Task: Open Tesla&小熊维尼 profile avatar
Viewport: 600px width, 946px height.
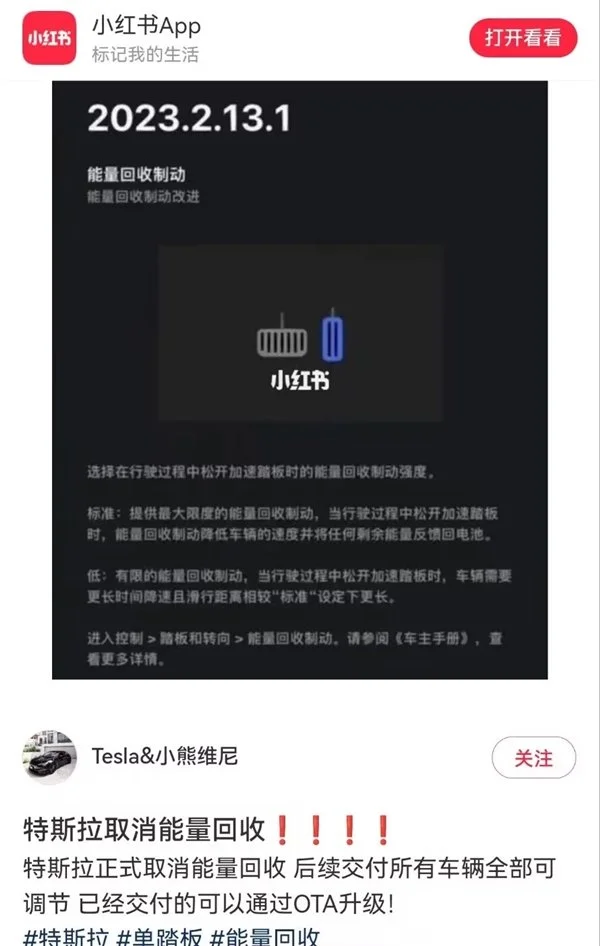Action: pyautogui.click(x=49, y=757)
